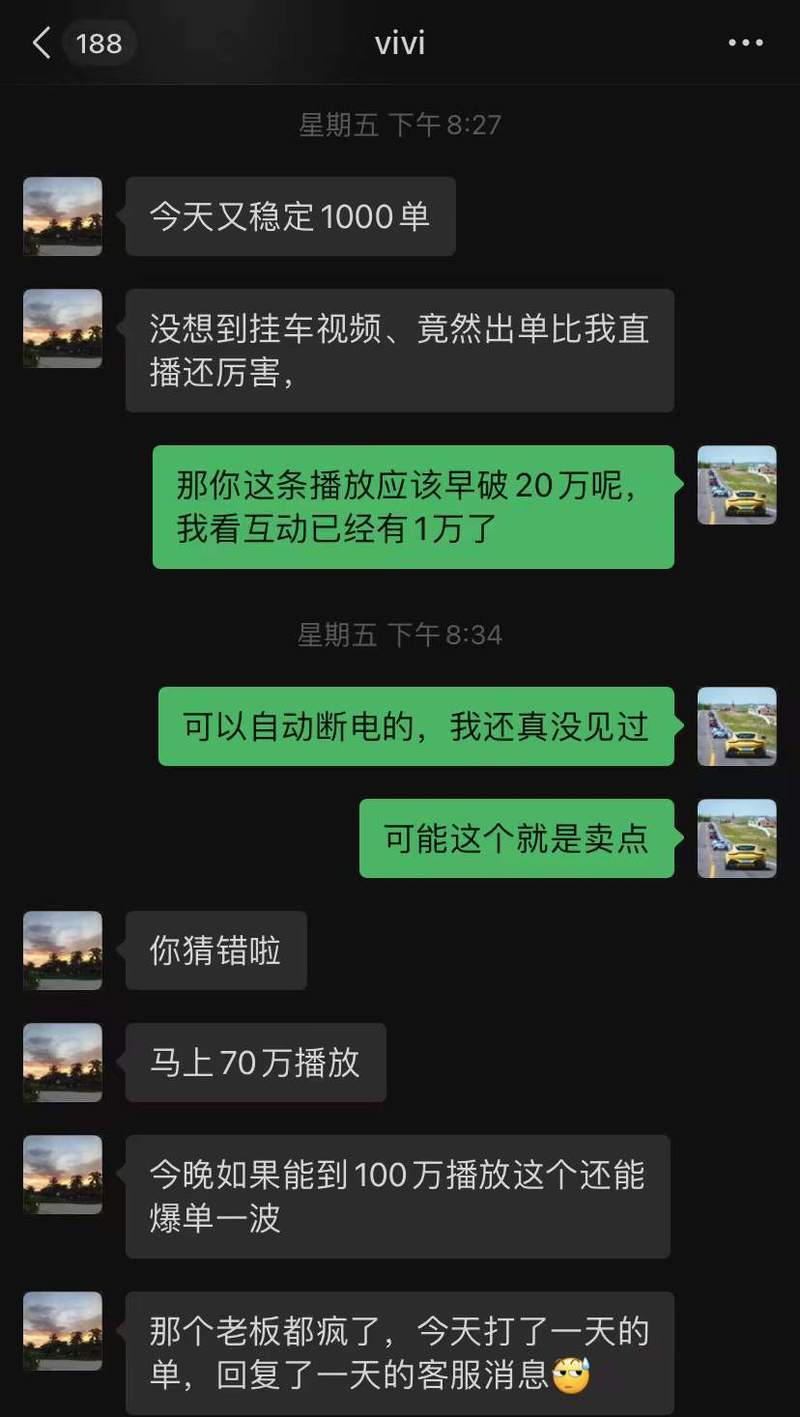The width and height of the screenshot is (800, 1417).
Task: Select the '星期五 下午8:27' timestamp
Action: coord(399,124)
